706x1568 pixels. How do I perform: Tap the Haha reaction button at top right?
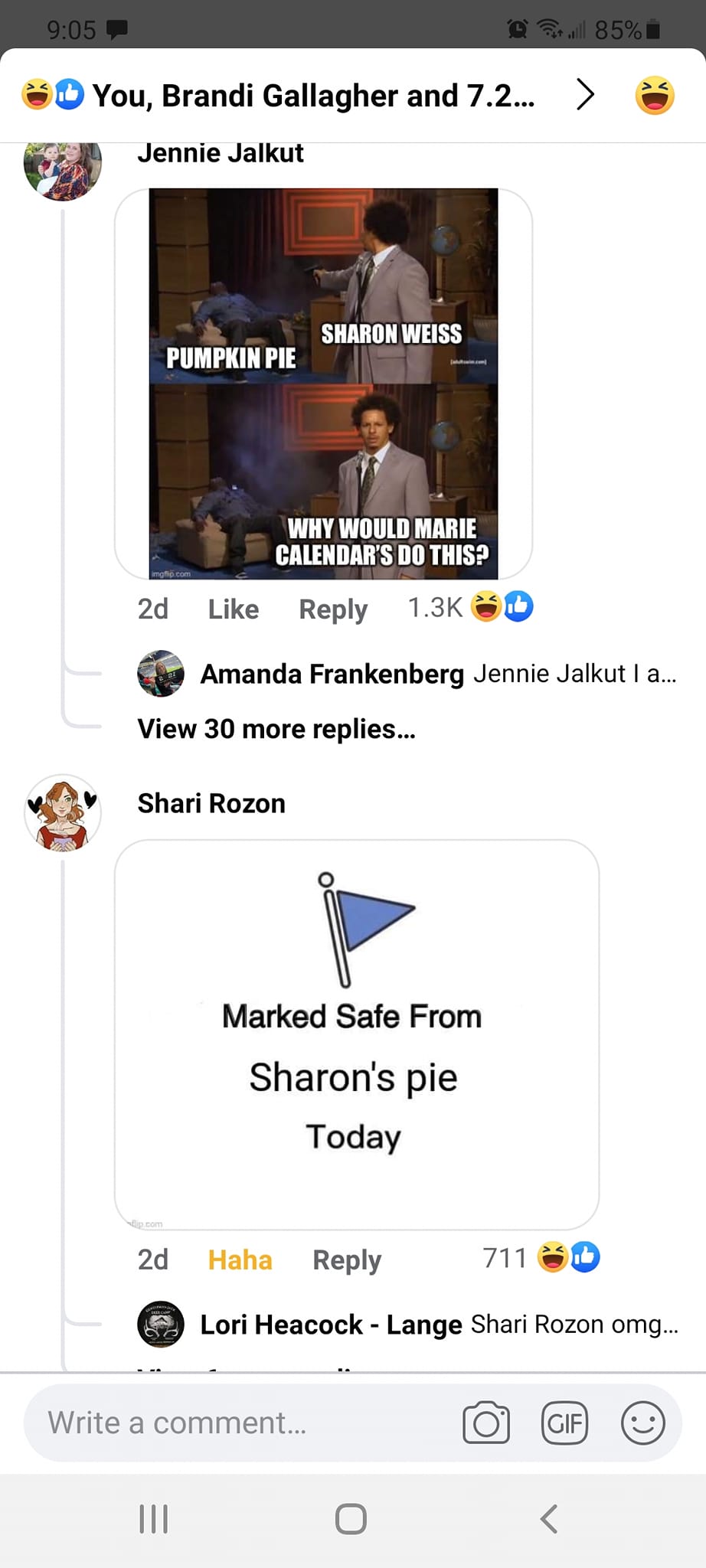click(x=655, y=96)
